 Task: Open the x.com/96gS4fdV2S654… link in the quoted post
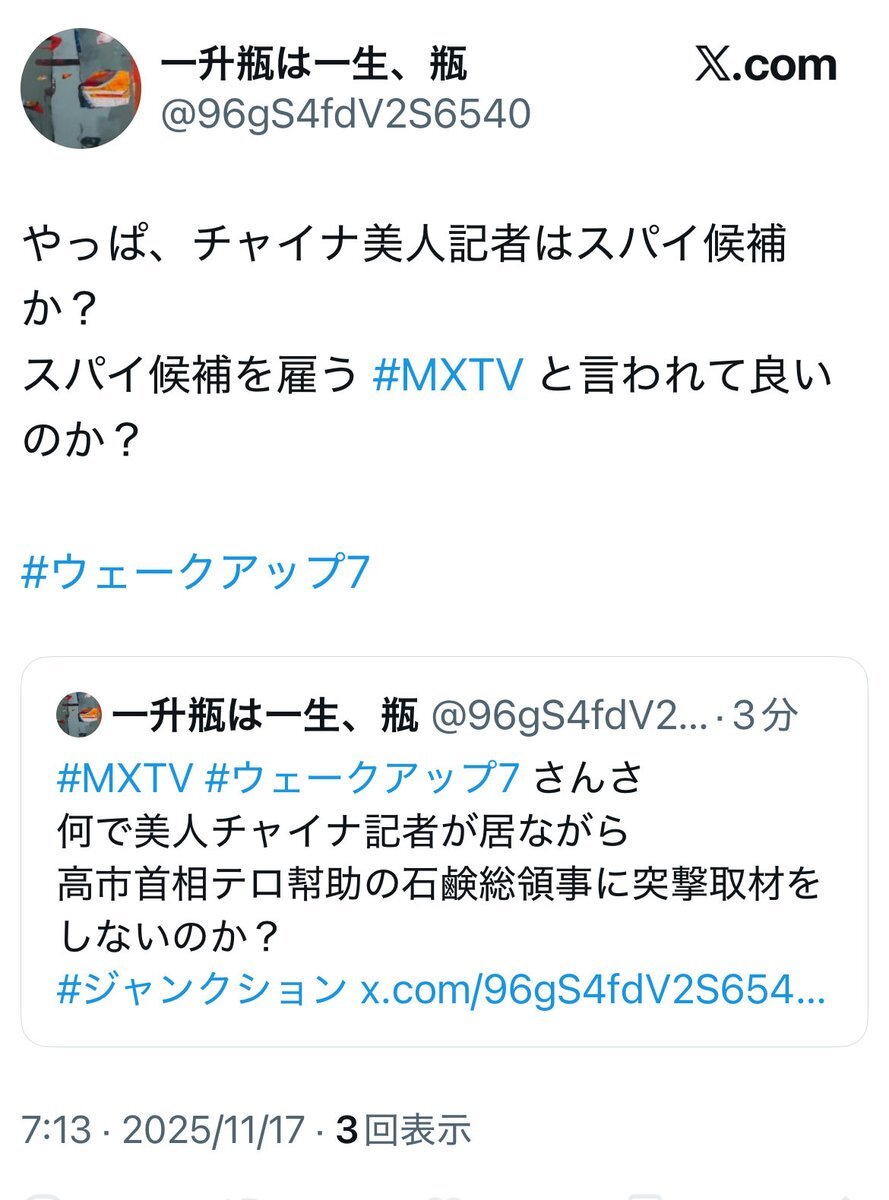(593, 990)
